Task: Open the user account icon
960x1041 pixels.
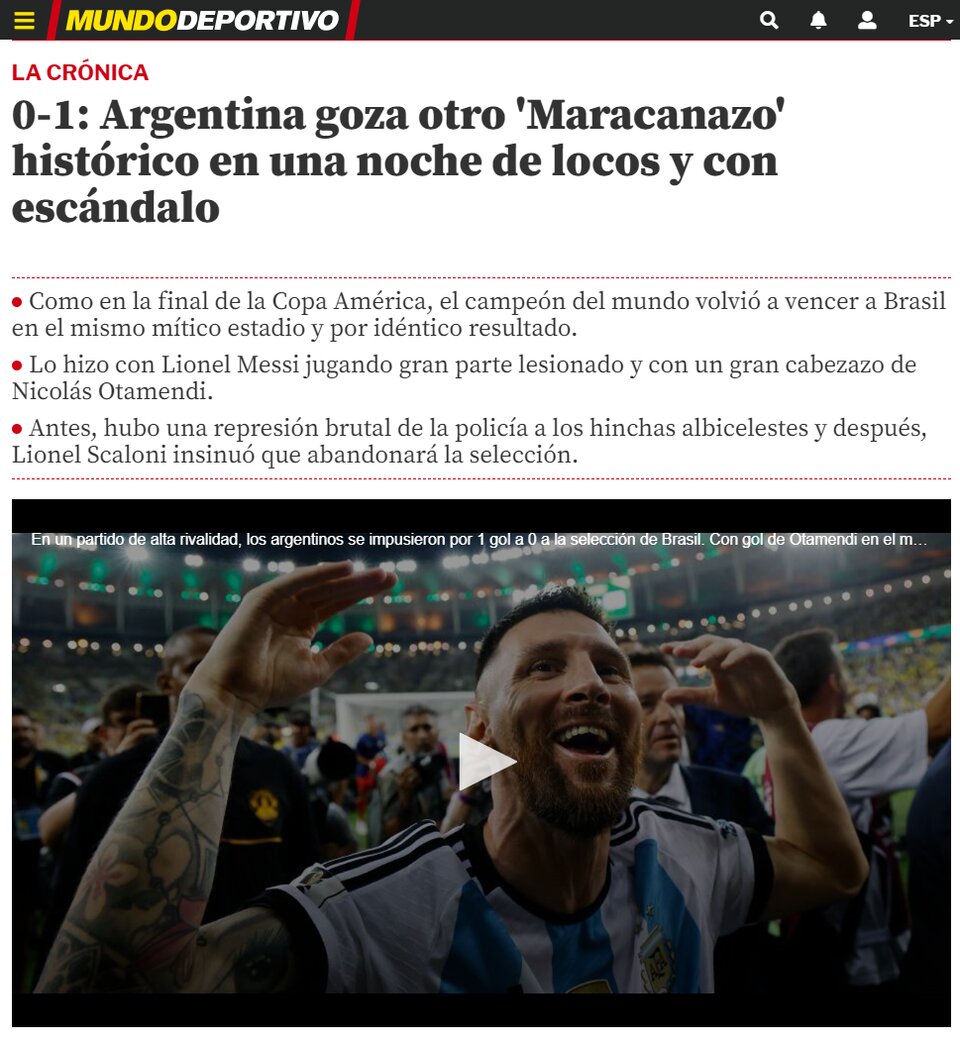Action: (x=867, y=20)
